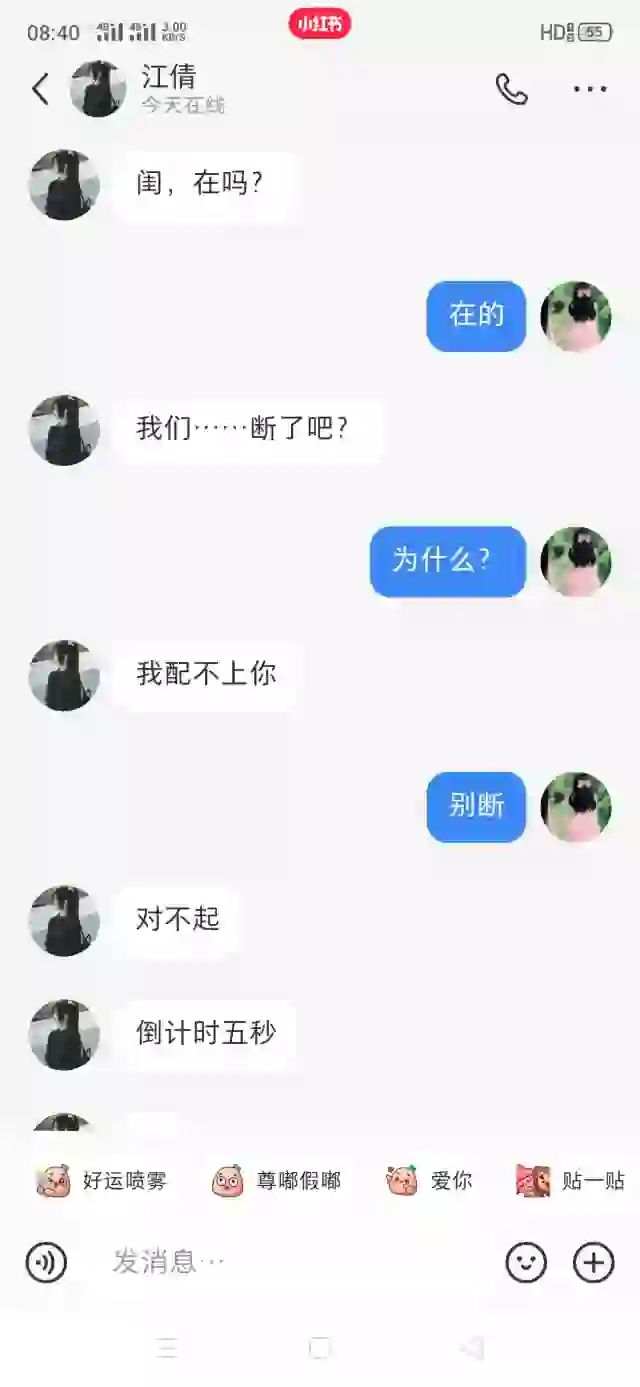Start a voice call with 江倩
Viewport: 640px width, 1387px height.
pos(511,89)
